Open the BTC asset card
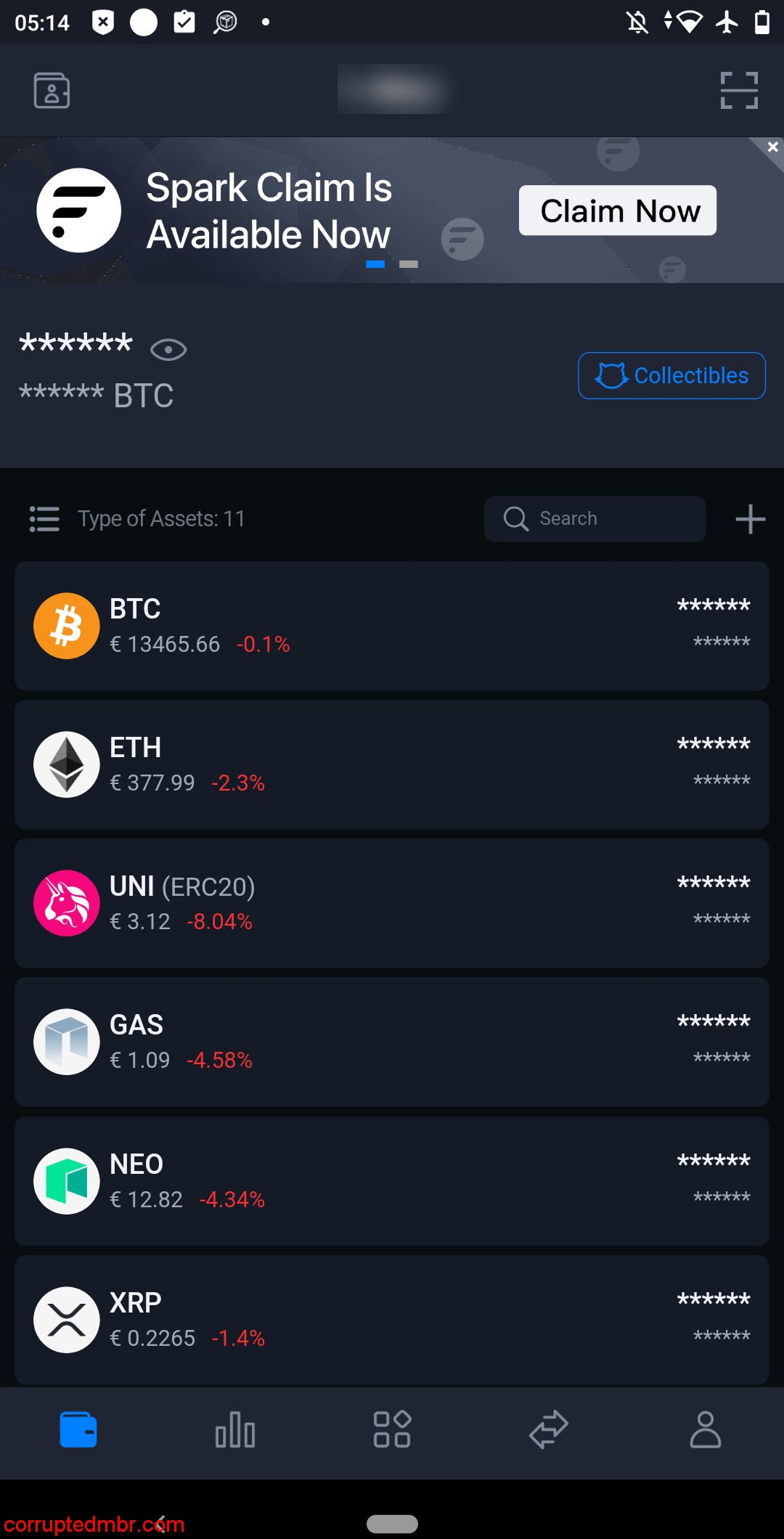This screenshot has height=1539, width=784. coord(392,625)
